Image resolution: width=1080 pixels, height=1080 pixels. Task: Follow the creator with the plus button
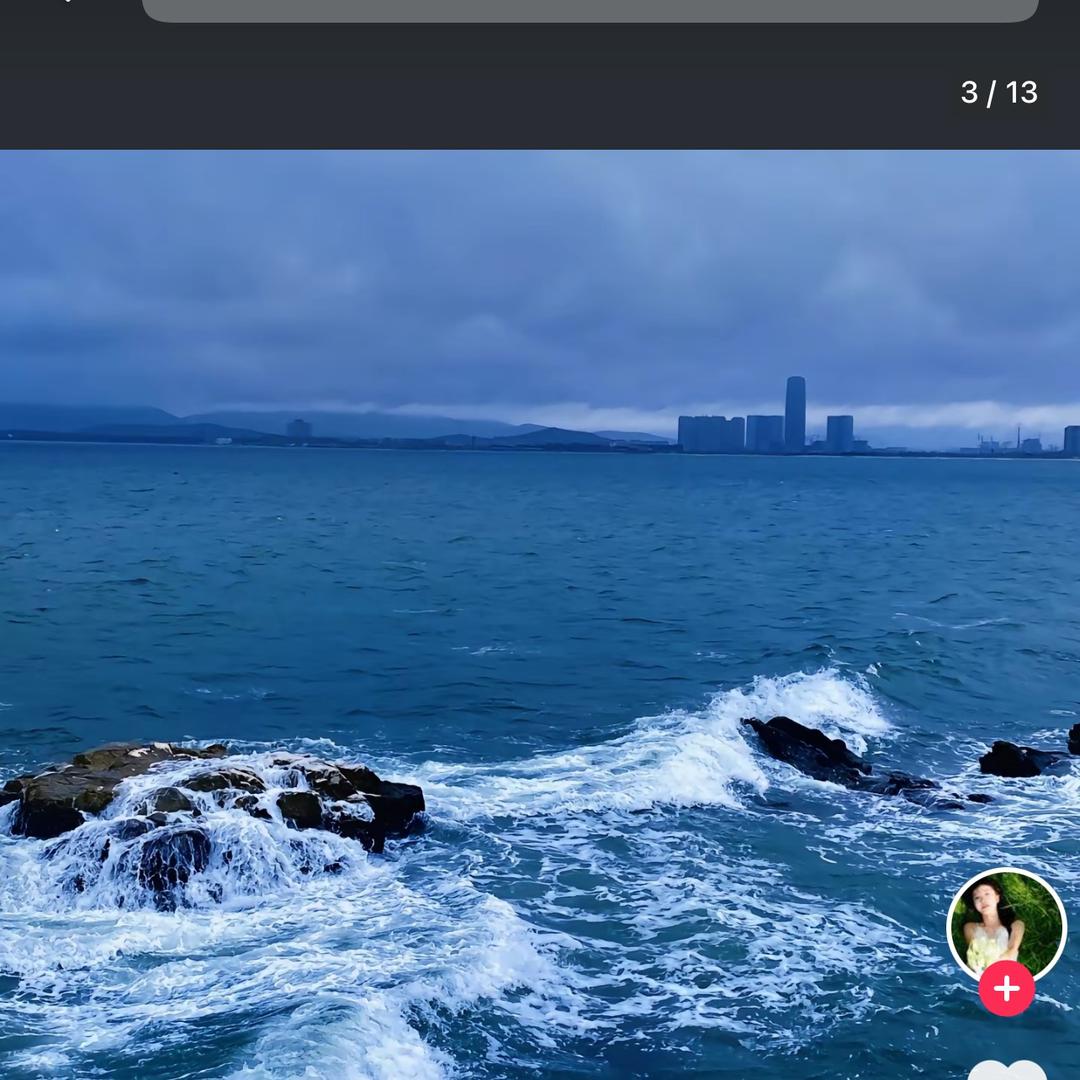1006,988
